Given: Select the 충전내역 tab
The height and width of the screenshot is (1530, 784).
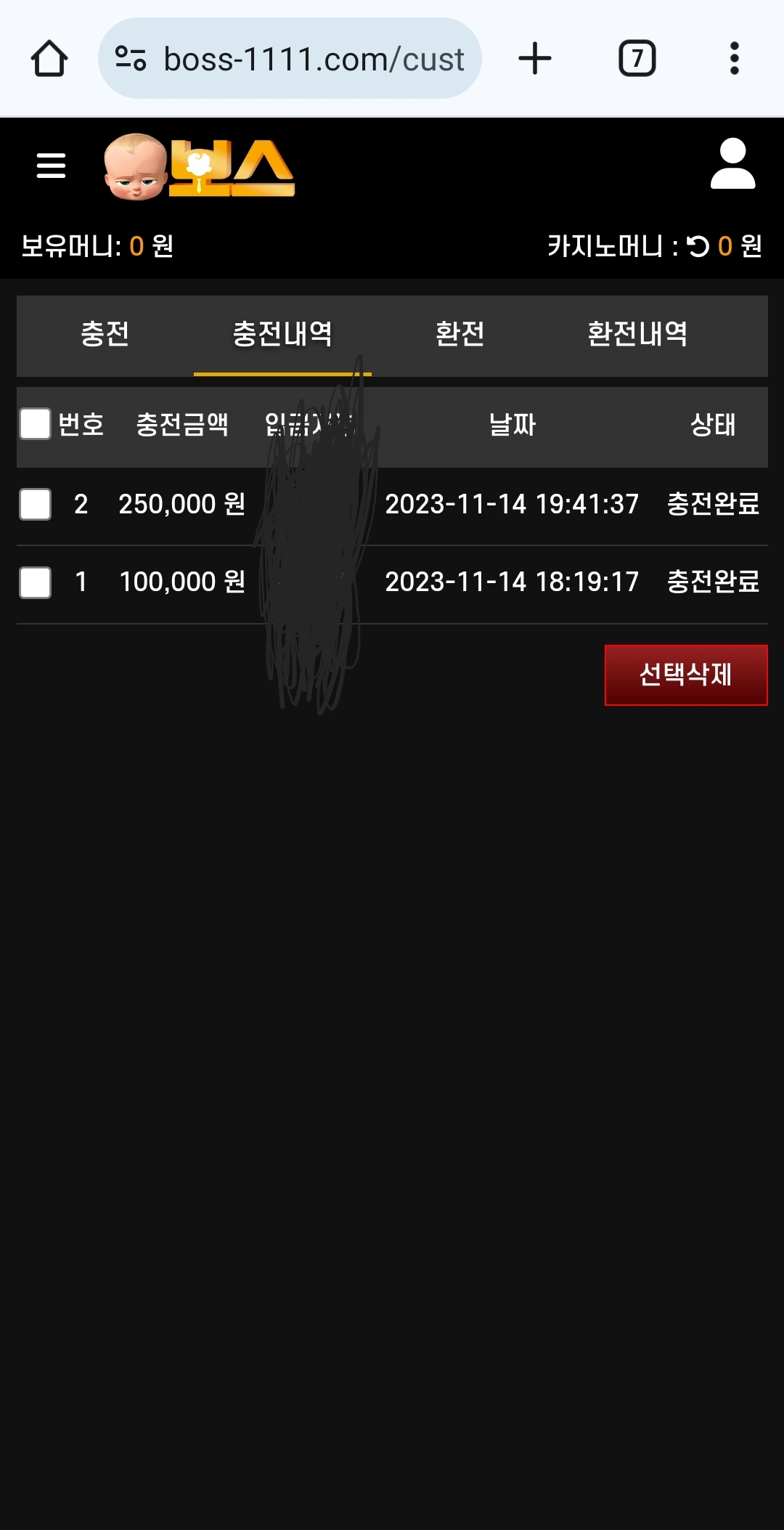Looking at the screenshot, I should pos(282,335).
